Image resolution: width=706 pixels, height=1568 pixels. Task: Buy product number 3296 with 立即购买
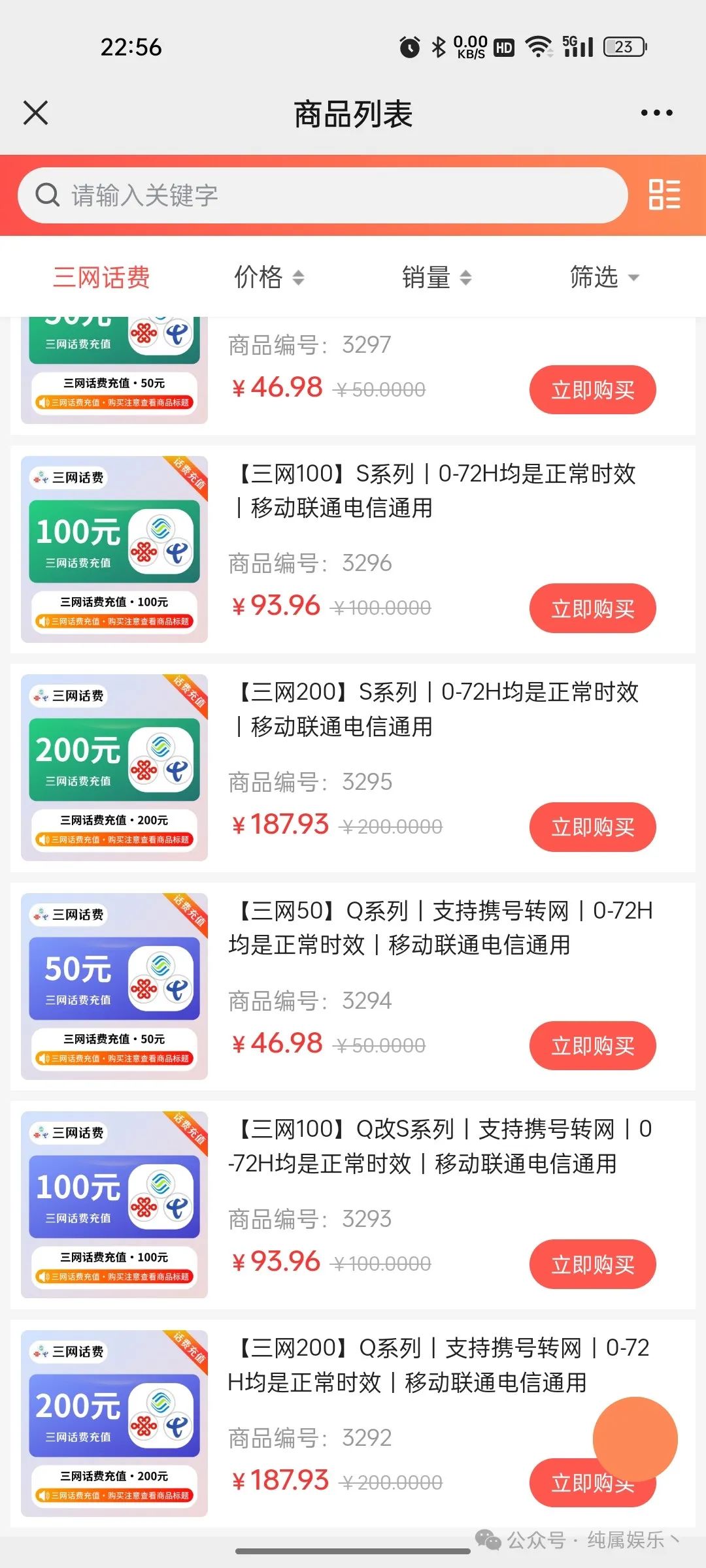592,608
